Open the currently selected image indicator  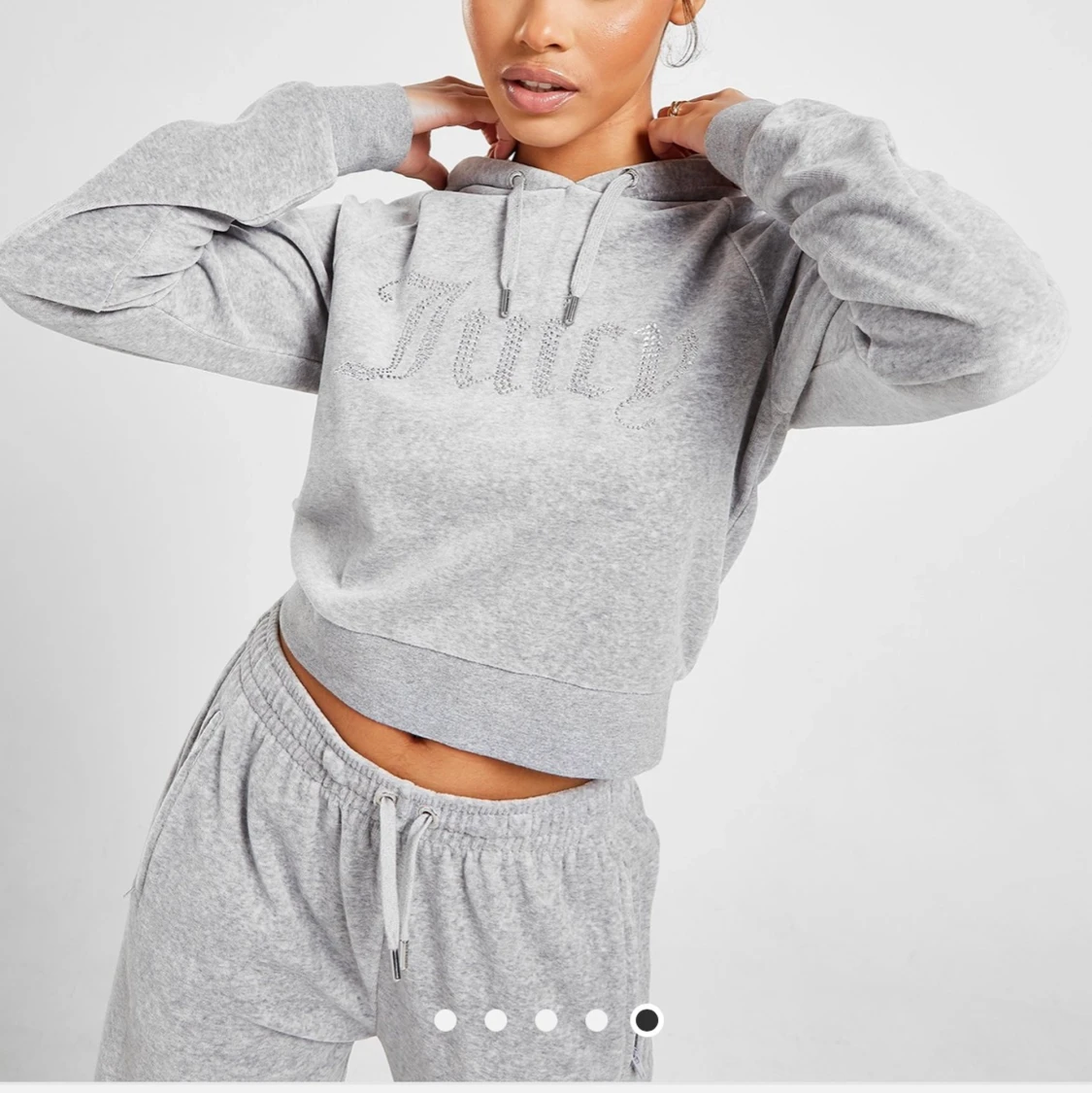(648, 1018)
